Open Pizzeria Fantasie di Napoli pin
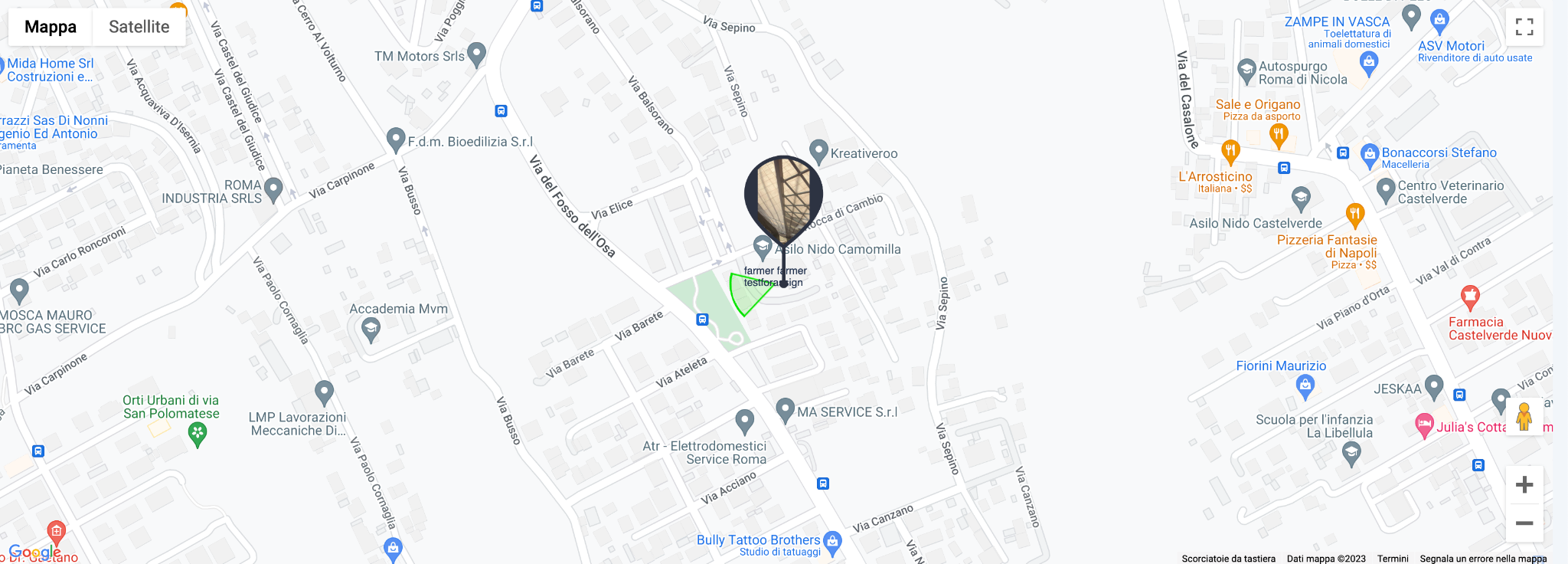 [1354, 215]
